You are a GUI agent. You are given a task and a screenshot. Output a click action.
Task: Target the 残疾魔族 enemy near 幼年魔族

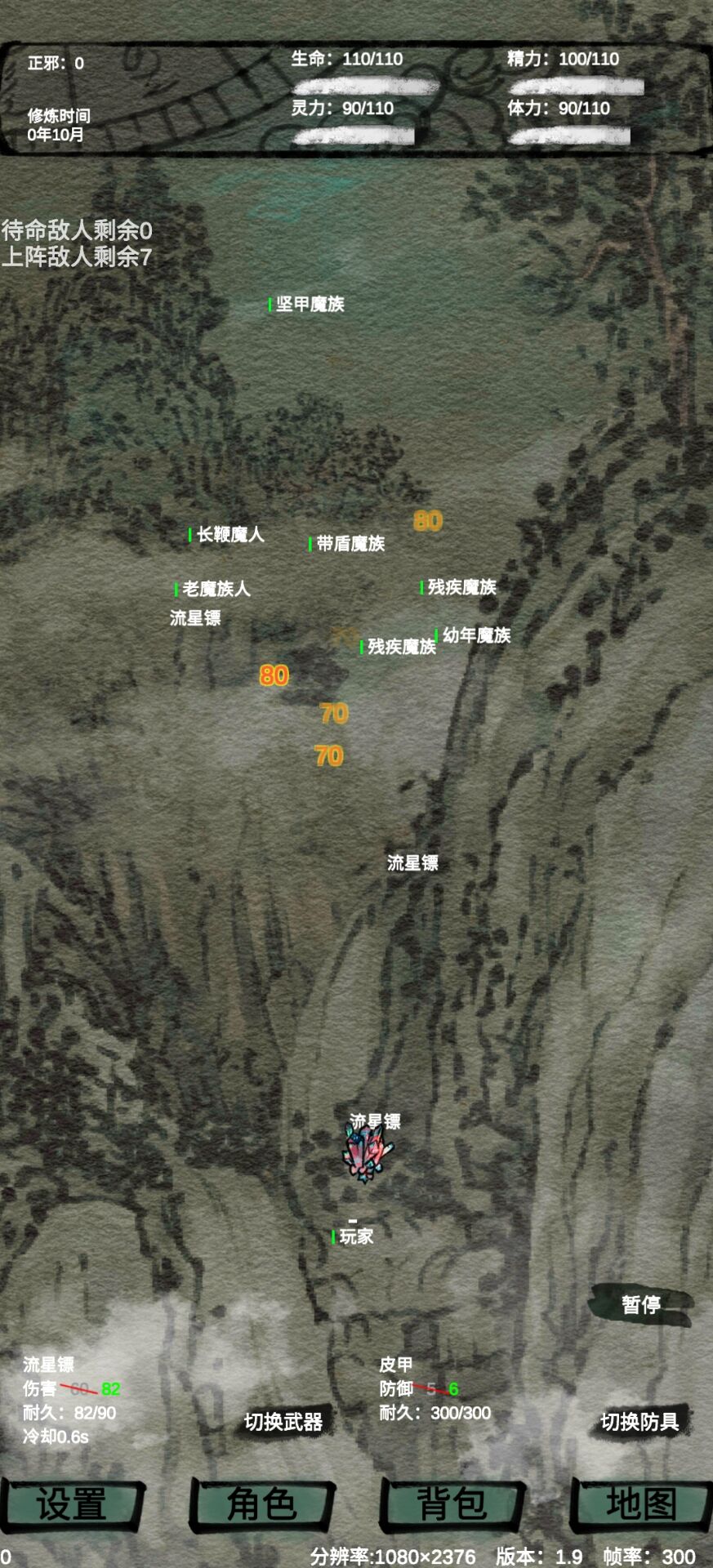click(400, 648)
